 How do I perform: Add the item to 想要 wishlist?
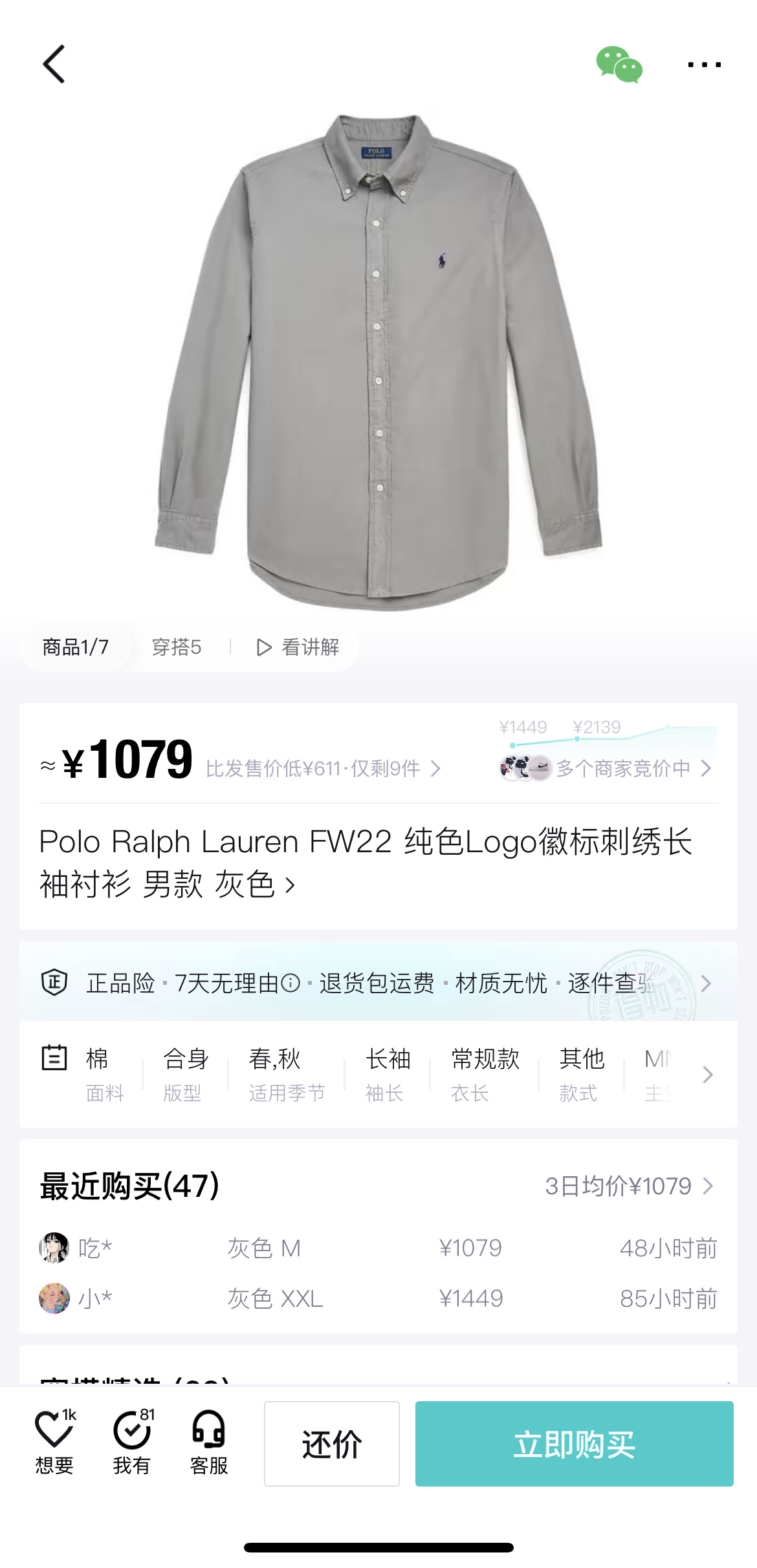55,1443
